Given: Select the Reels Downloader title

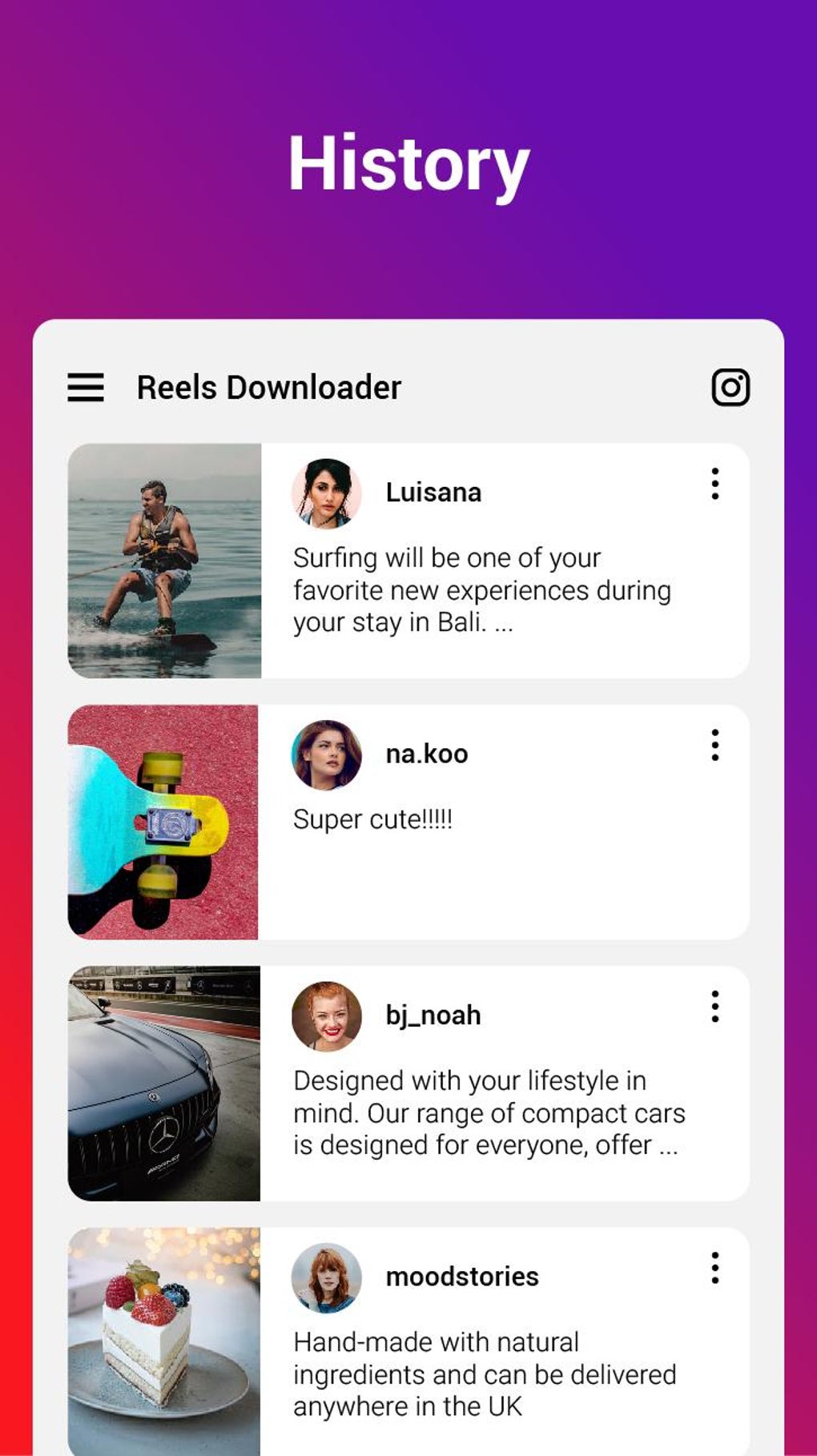Looking at the screenshot, I should pos(268,387).
